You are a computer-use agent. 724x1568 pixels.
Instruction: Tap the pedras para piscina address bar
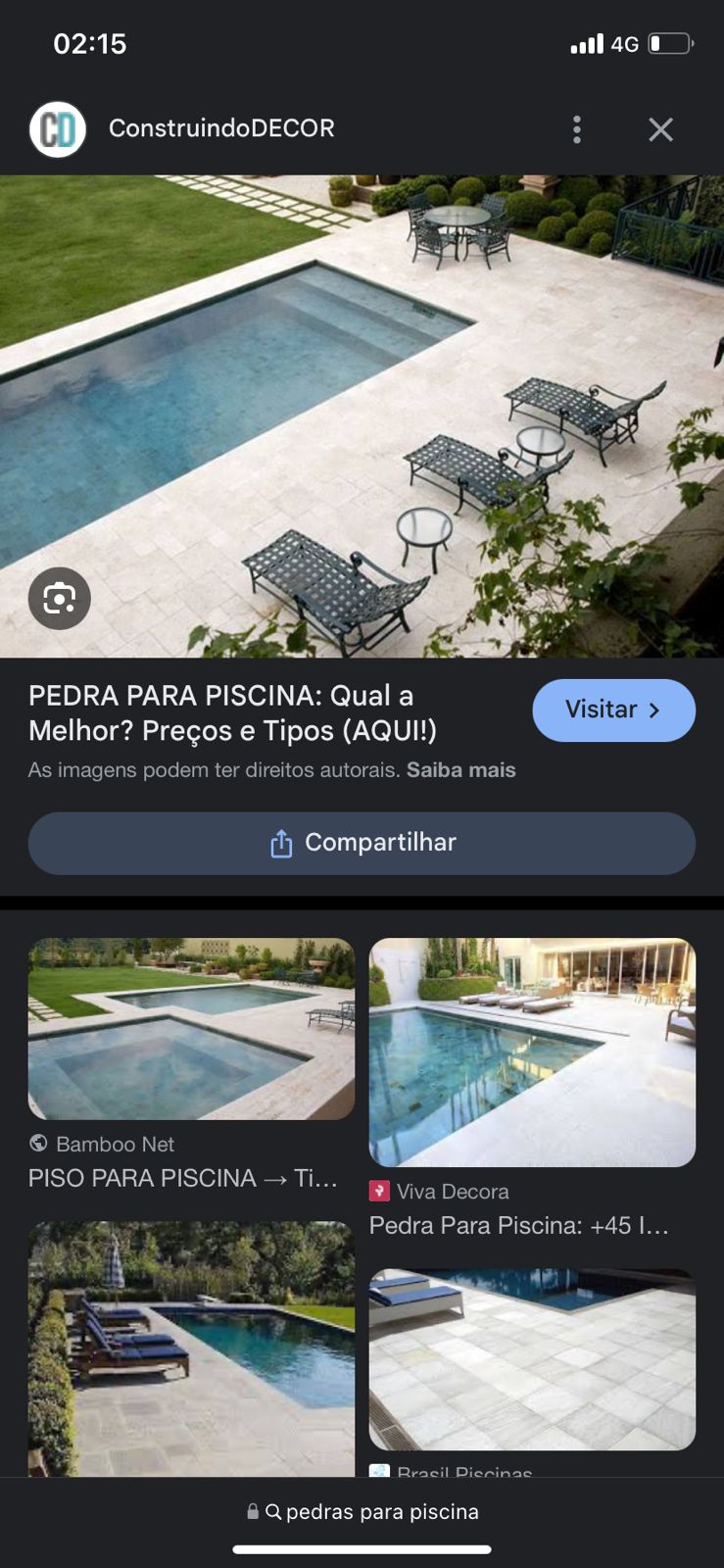362,1511
